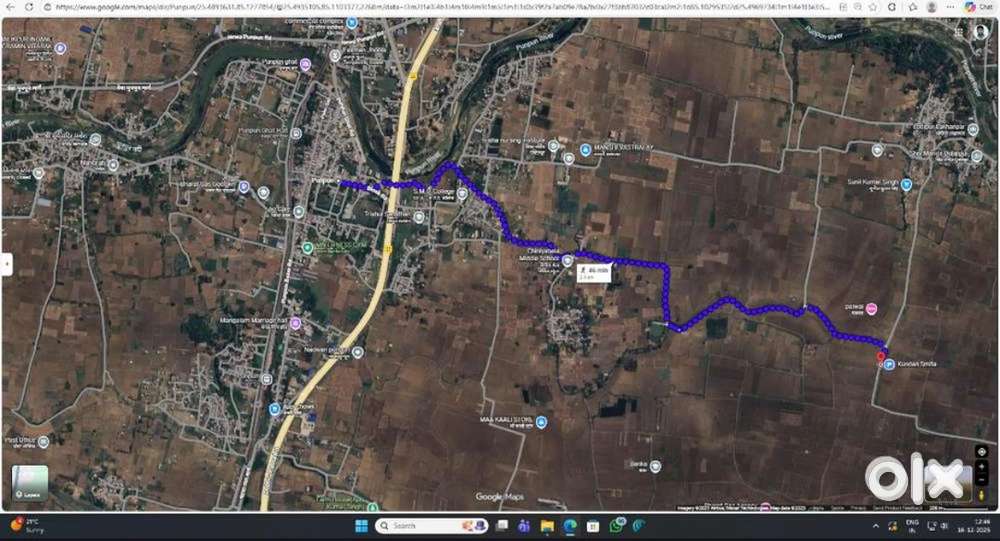The height and width of the screenshot is (541, 1000).
Task: Center map on your location
Action: [x=982, y=452]
